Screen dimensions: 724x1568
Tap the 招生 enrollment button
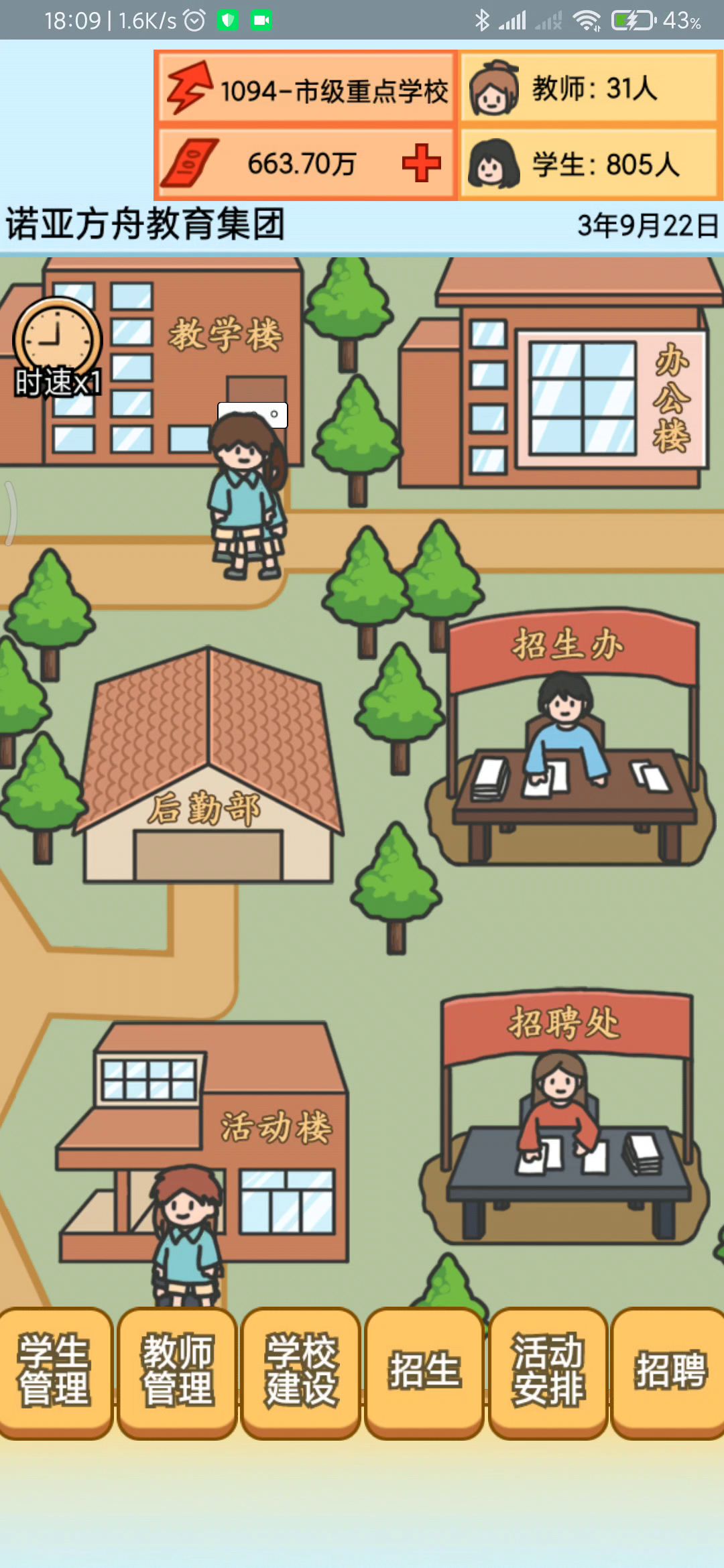click(425, 1371)
